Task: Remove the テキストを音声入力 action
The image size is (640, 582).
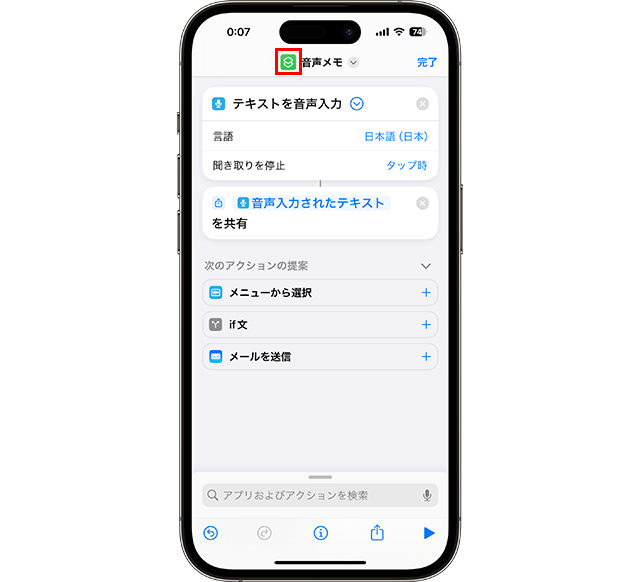Action: [422, 104]
